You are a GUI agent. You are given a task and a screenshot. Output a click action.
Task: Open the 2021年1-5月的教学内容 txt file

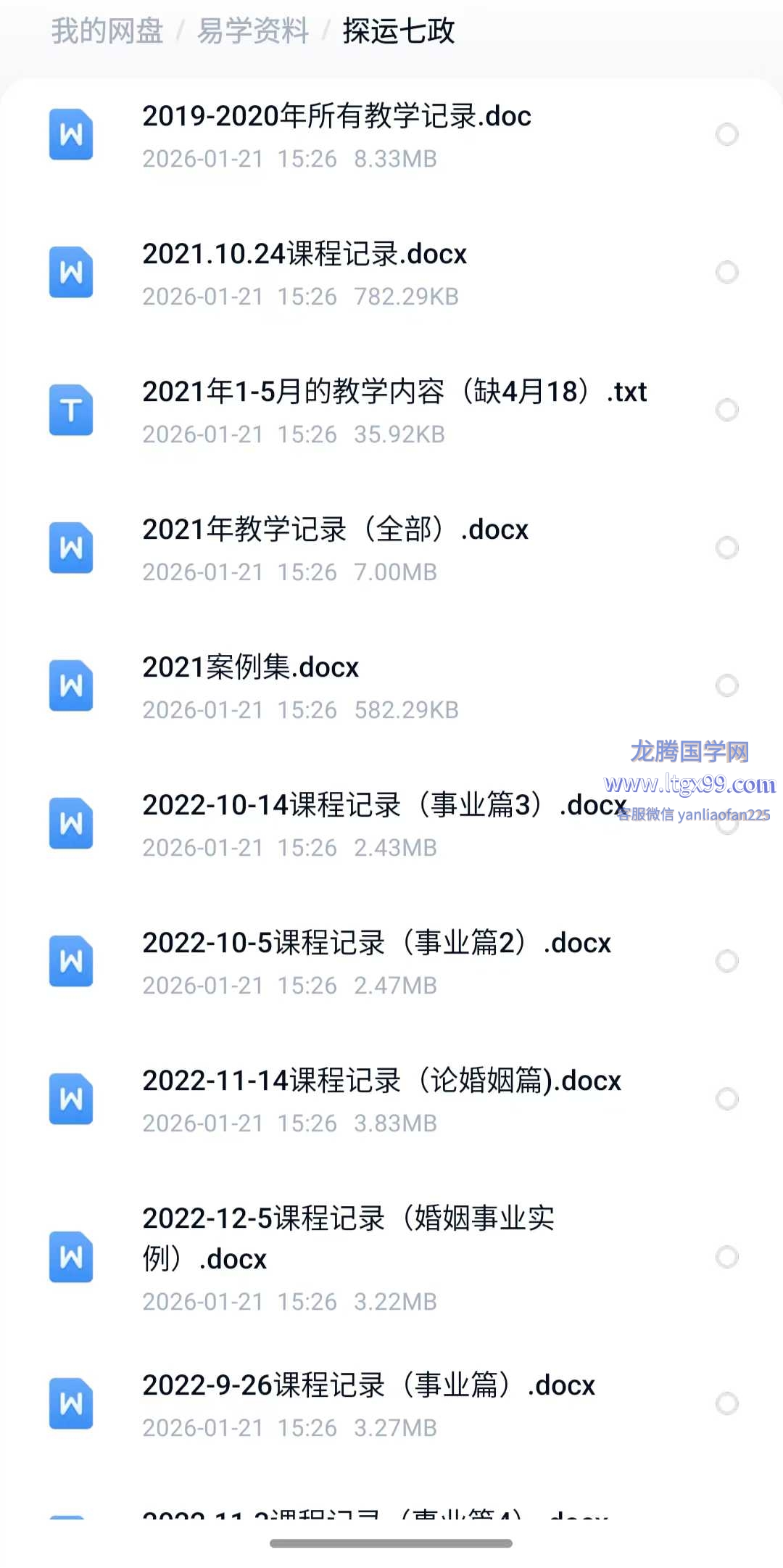tap(394, 392)
